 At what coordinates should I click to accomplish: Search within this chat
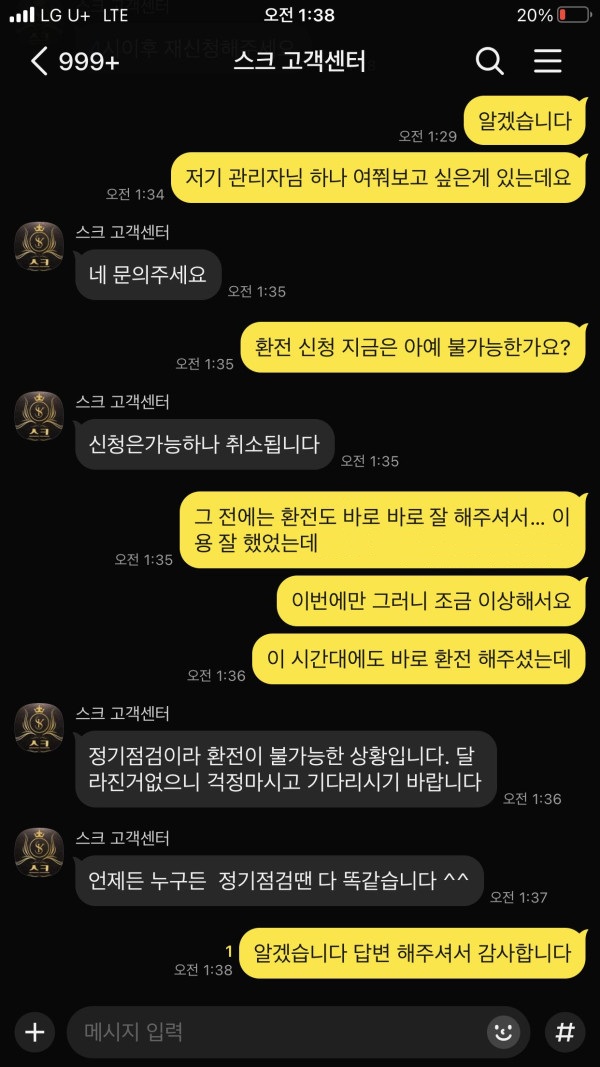(x=489, y=62)
